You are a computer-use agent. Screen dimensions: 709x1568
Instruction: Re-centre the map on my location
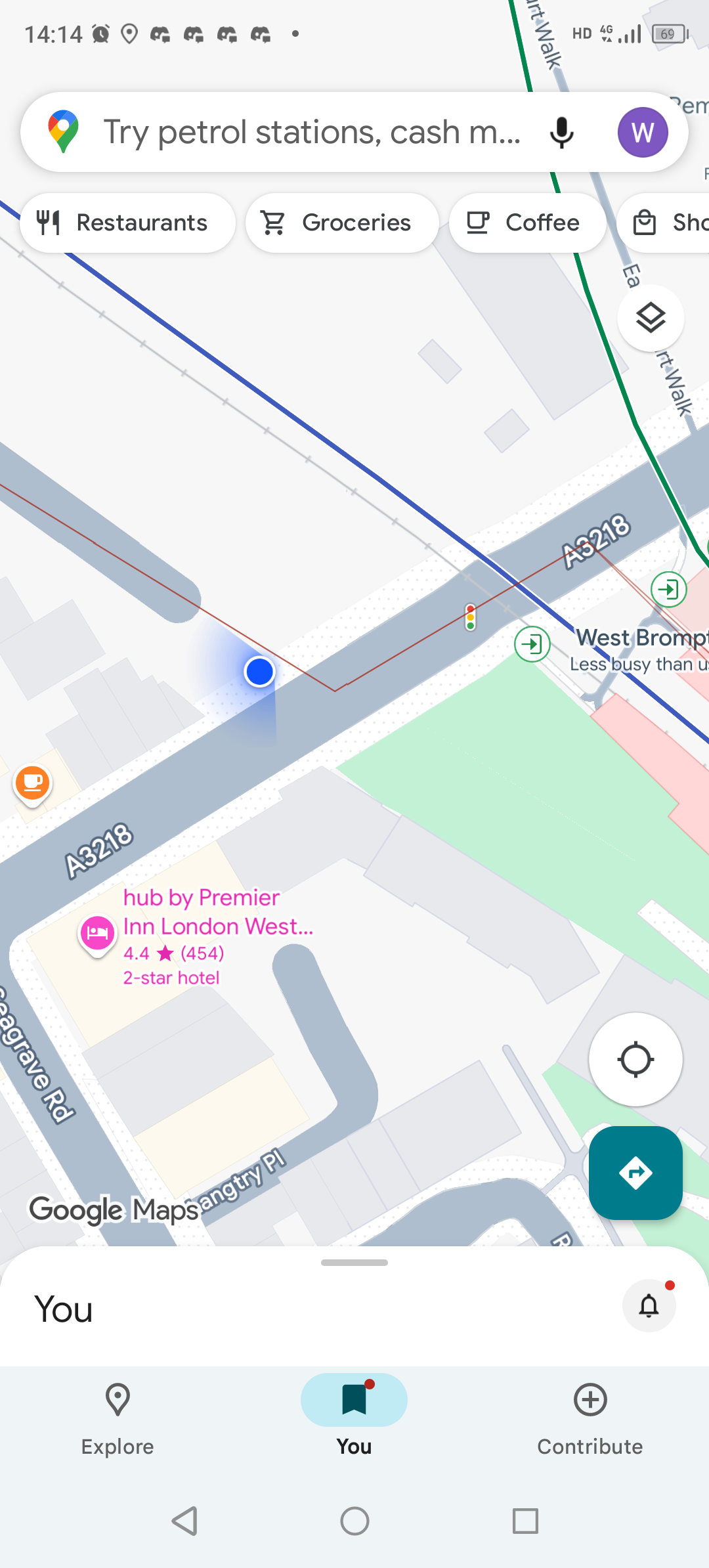click(635, 1059)
